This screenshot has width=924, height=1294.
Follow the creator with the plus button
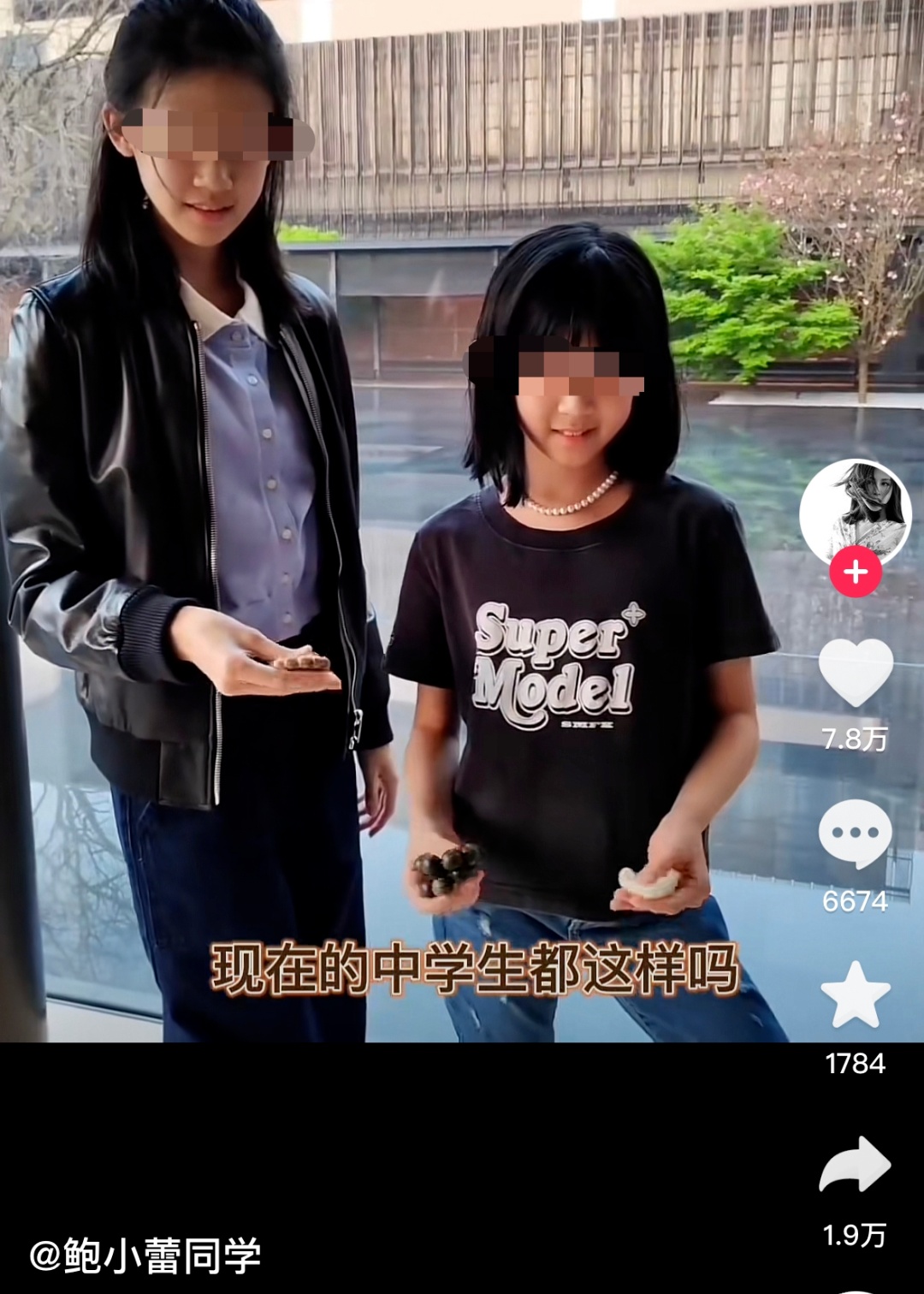tap(855, 573)
